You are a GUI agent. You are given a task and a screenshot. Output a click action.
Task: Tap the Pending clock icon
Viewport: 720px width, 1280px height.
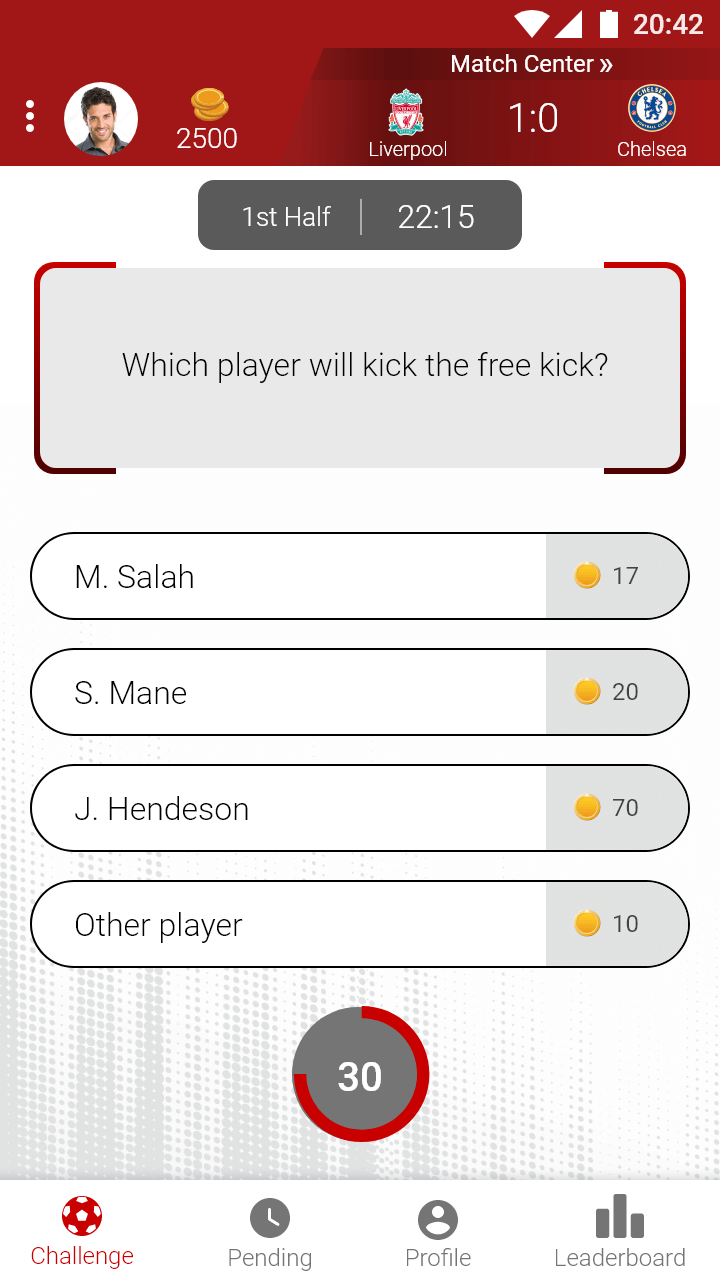[x=269, y=1217]
